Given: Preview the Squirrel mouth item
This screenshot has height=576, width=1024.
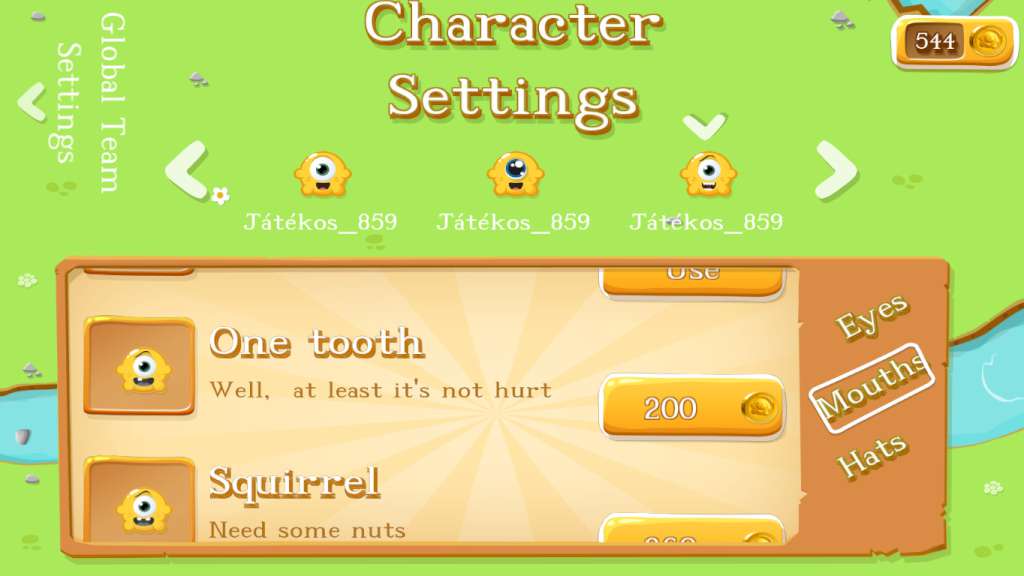Looking at the screenshot, I should tap(140, 505).
